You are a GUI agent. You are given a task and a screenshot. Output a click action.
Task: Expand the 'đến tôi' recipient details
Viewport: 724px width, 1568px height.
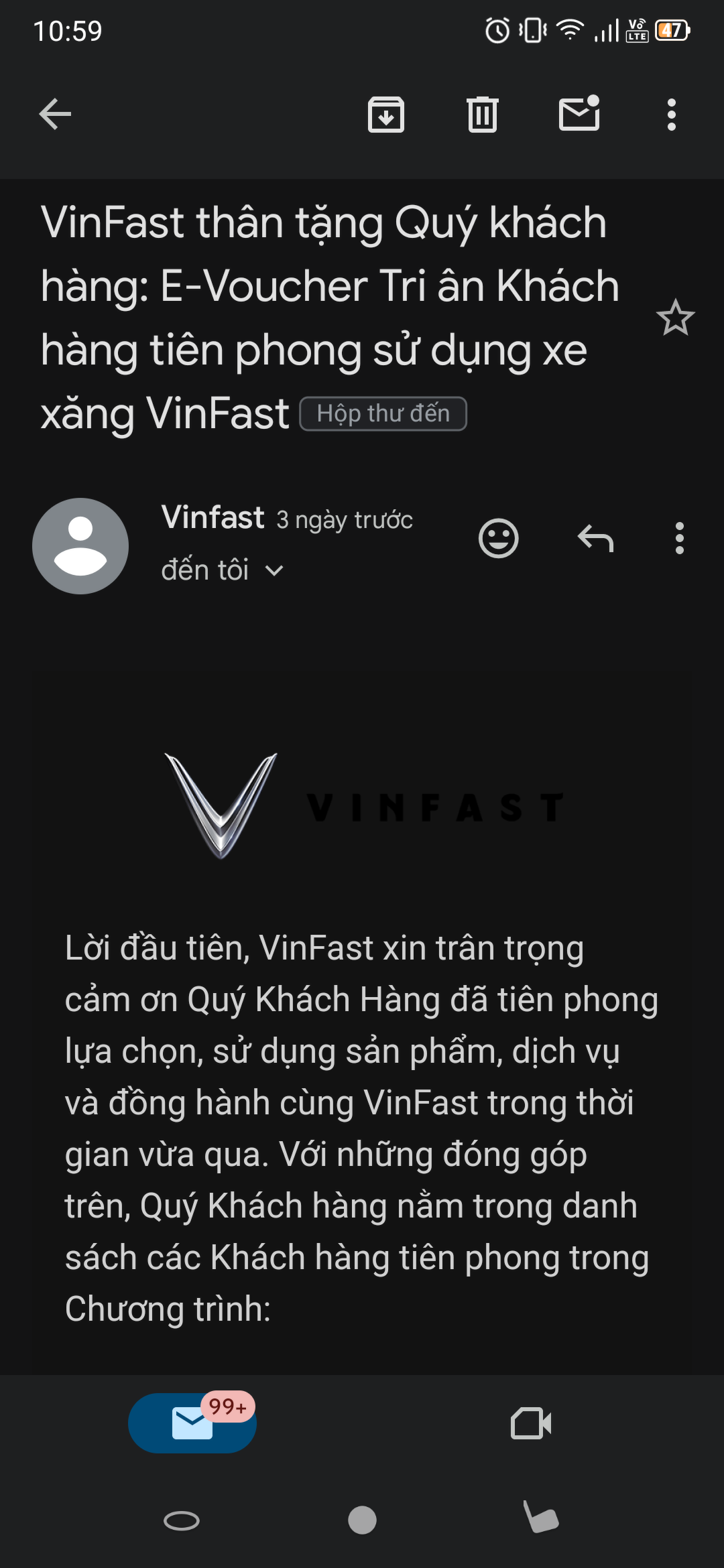click(x=274, y=571)
